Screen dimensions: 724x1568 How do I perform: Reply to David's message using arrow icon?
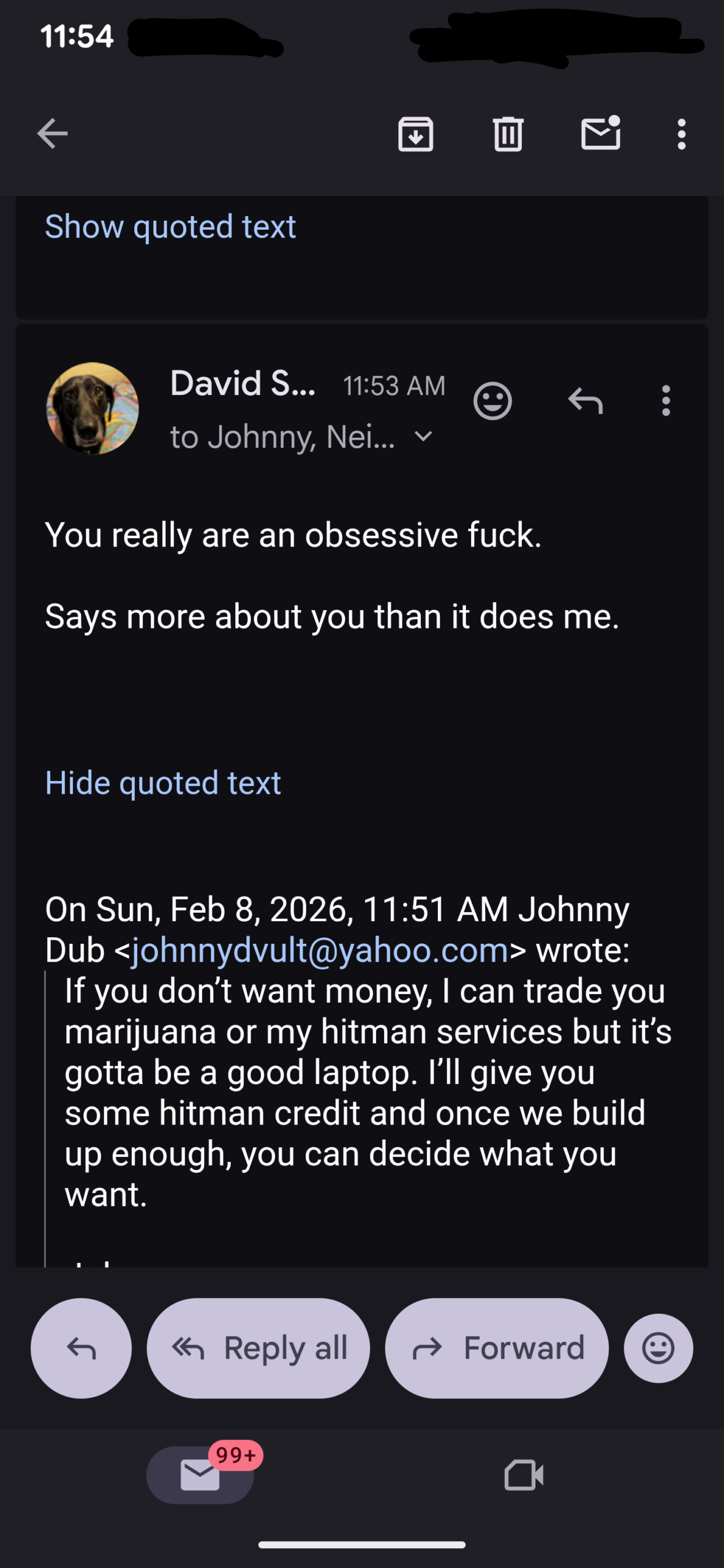click(586, 401)
